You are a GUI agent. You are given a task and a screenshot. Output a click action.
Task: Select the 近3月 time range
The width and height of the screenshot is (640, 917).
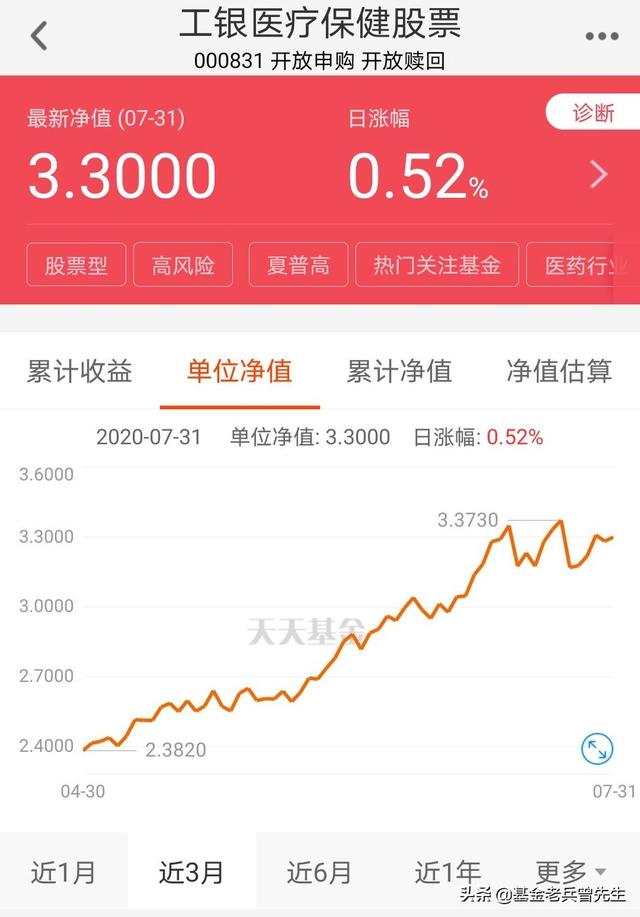[191, 872]
